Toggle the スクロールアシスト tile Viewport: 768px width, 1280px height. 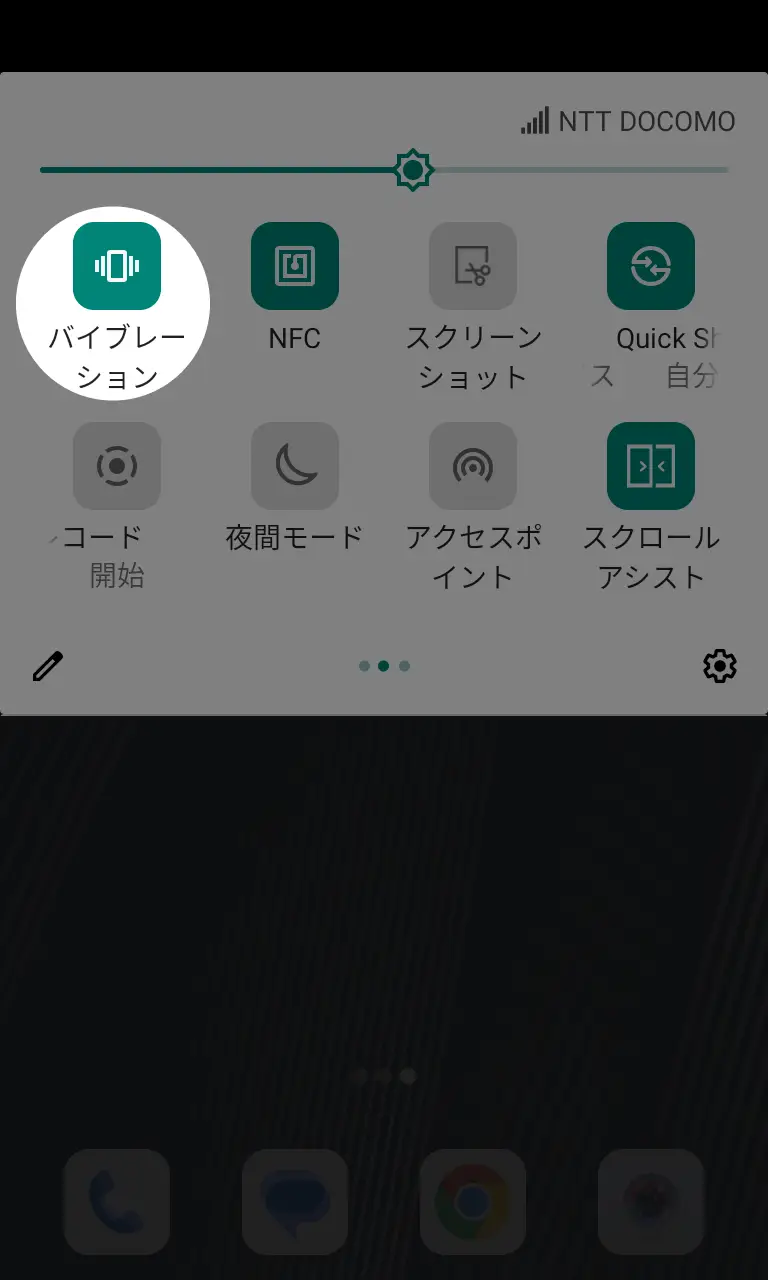point(651,466)
